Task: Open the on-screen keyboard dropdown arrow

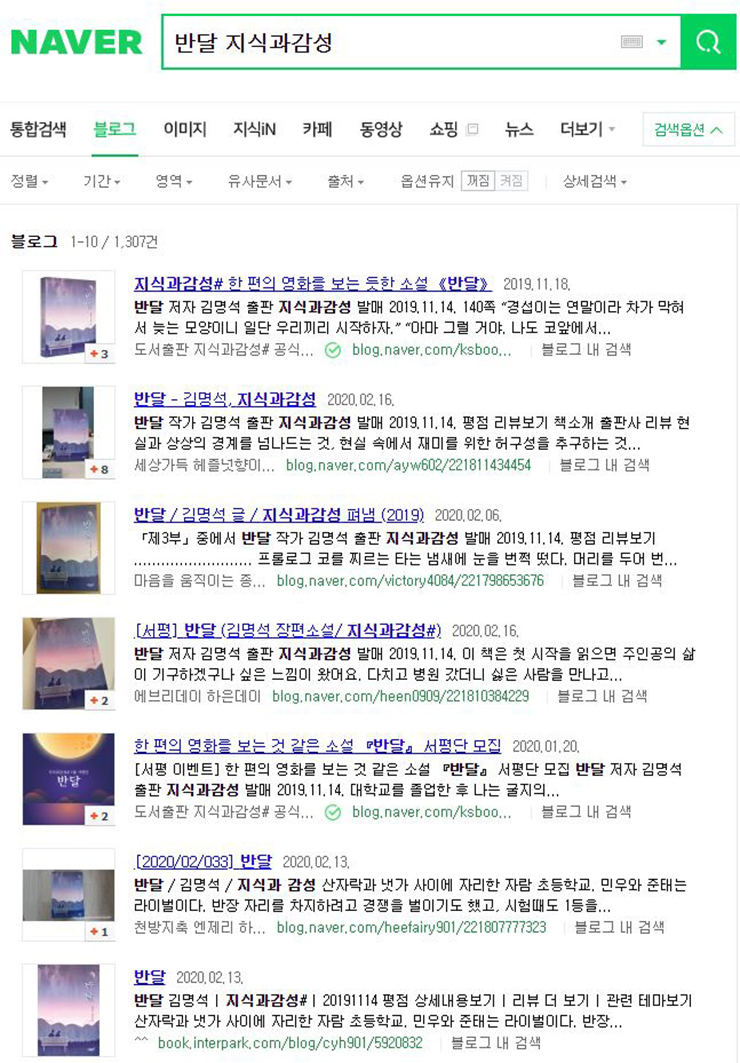Action: pos(661,42)
